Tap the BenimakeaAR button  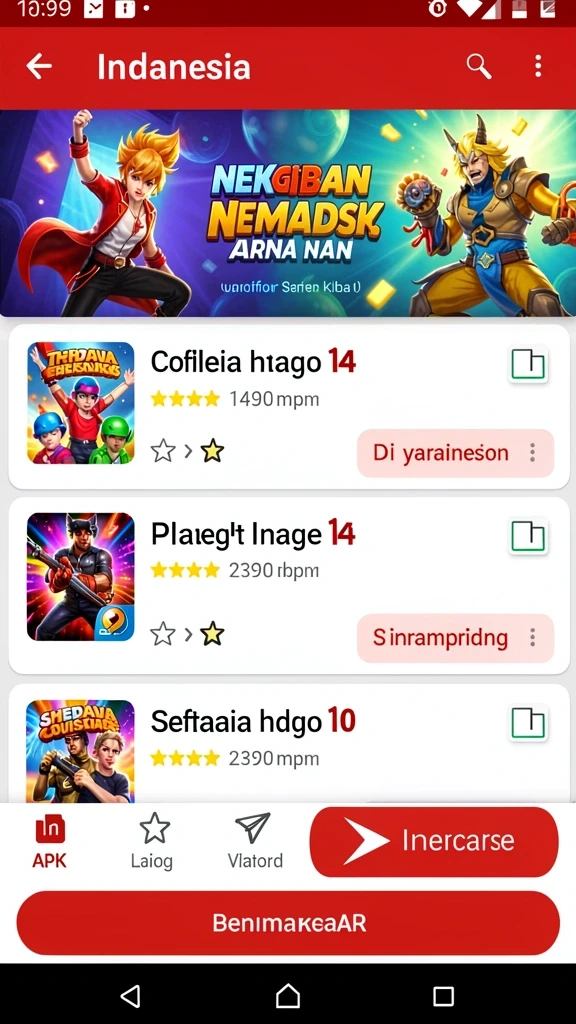point(288,923)
